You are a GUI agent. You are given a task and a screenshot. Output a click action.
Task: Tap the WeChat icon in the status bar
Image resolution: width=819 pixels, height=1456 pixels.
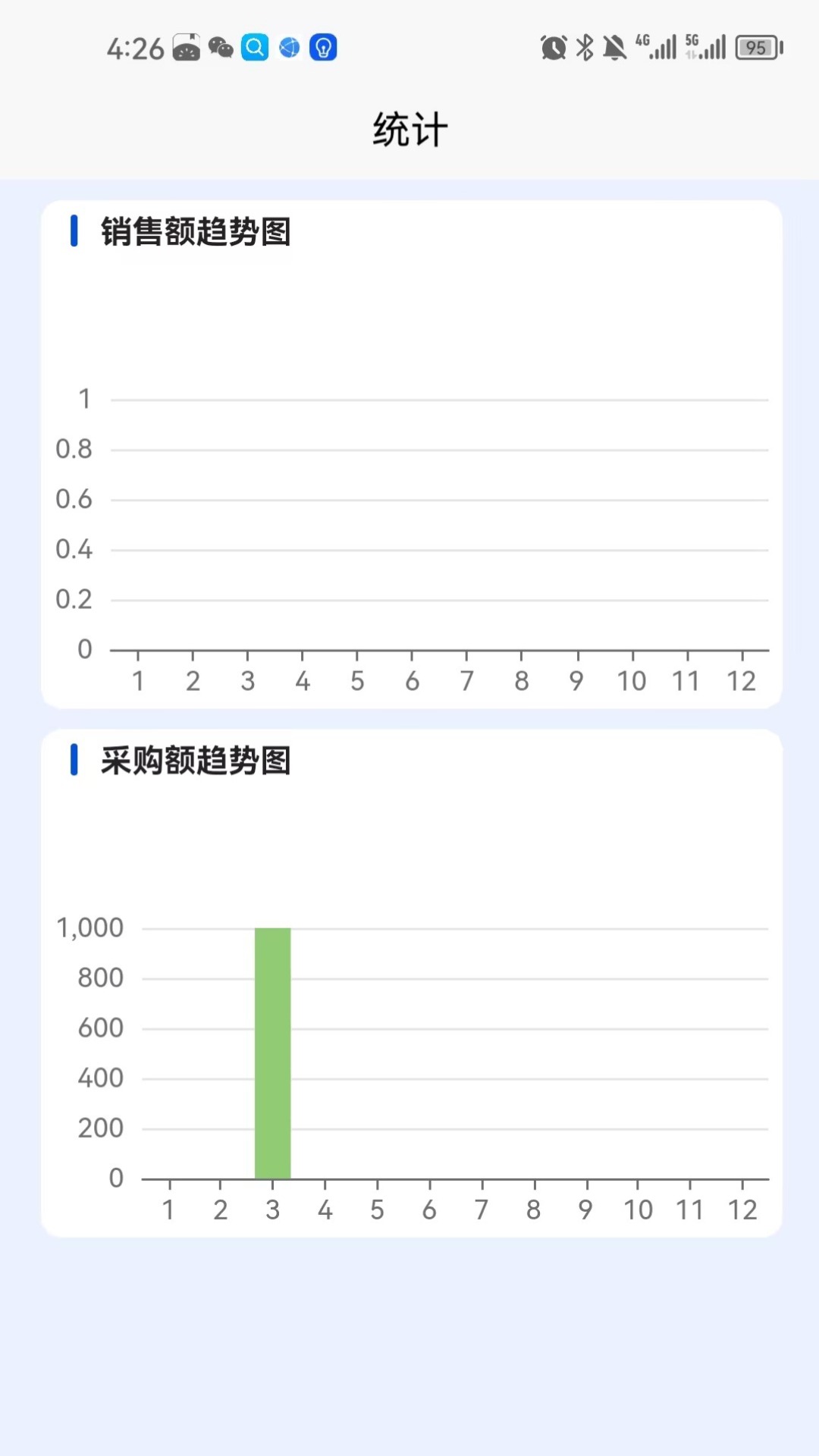[x=221, y=48]
